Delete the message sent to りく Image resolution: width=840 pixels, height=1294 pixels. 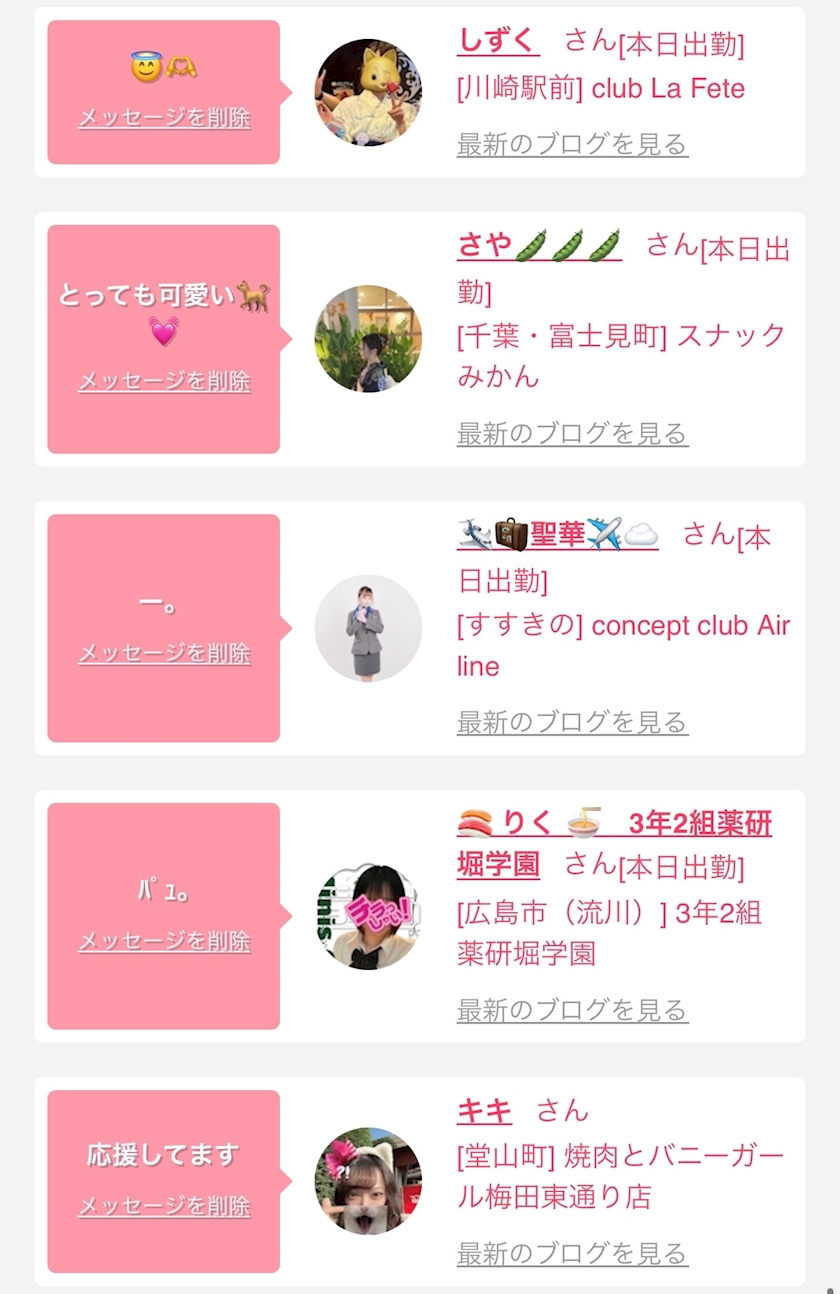(x=164, y=941)
